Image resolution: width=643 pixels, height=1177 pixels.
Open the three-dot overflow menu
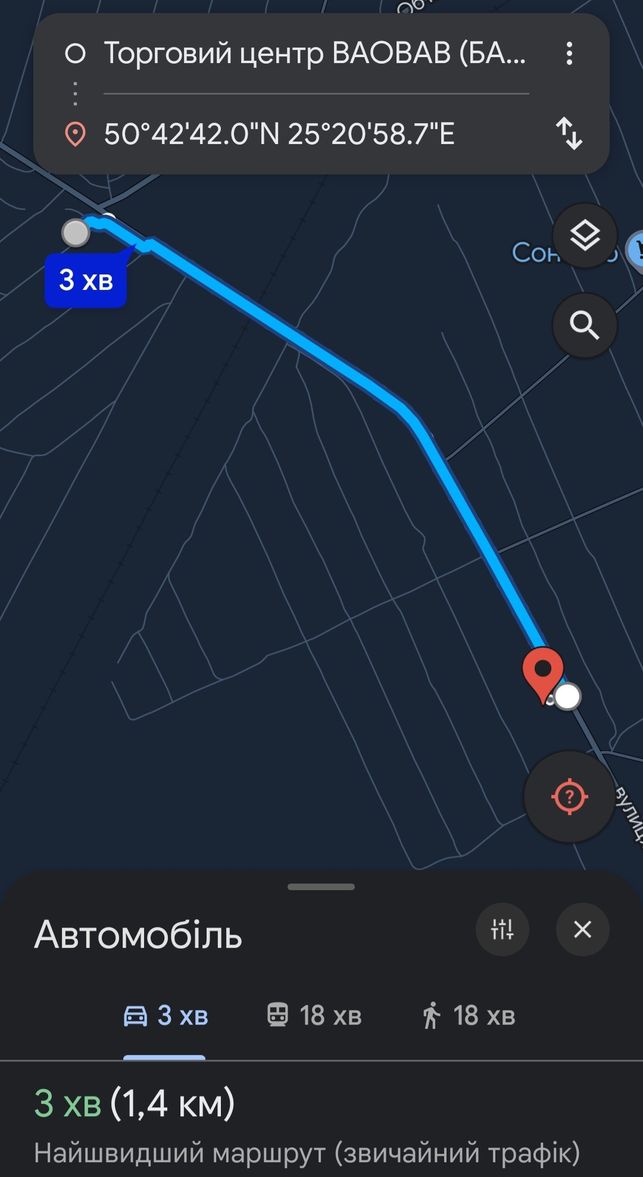[x=569, y=53]
